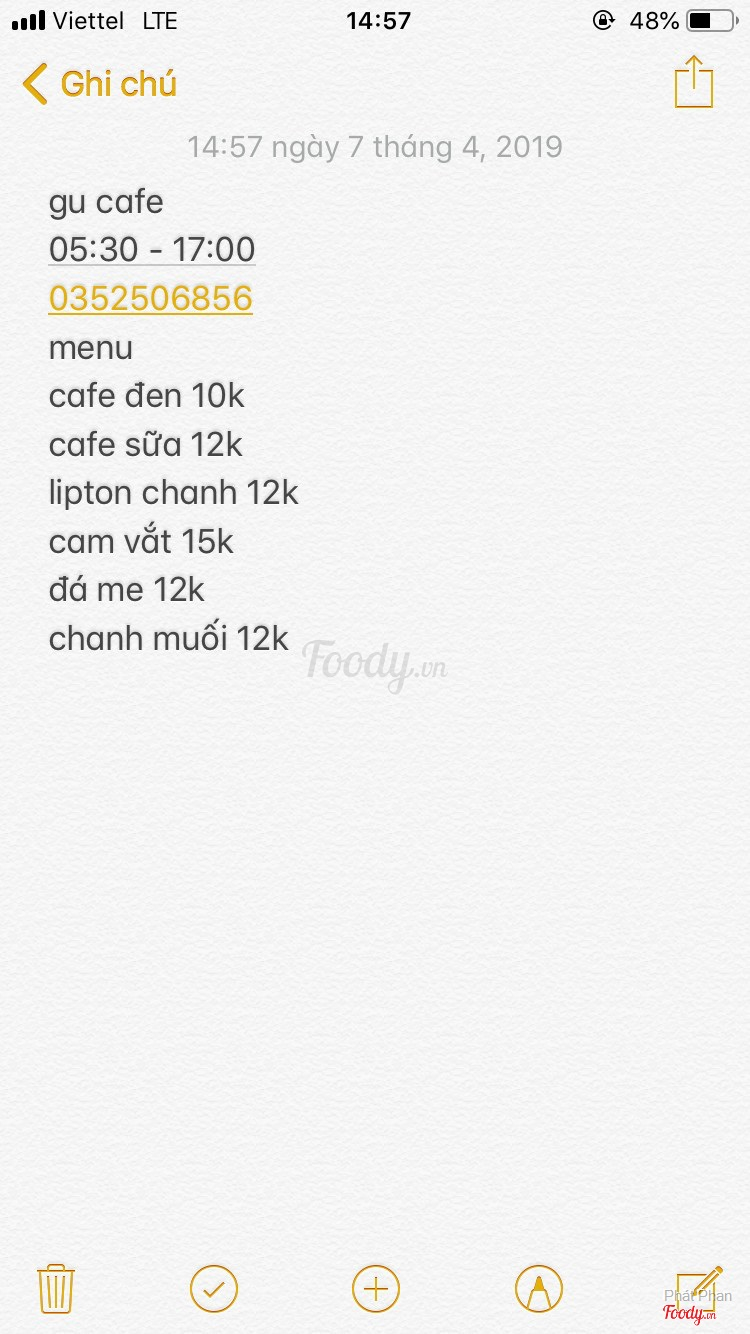
Task: Compose a new note
Action: tap(698, 1288)
